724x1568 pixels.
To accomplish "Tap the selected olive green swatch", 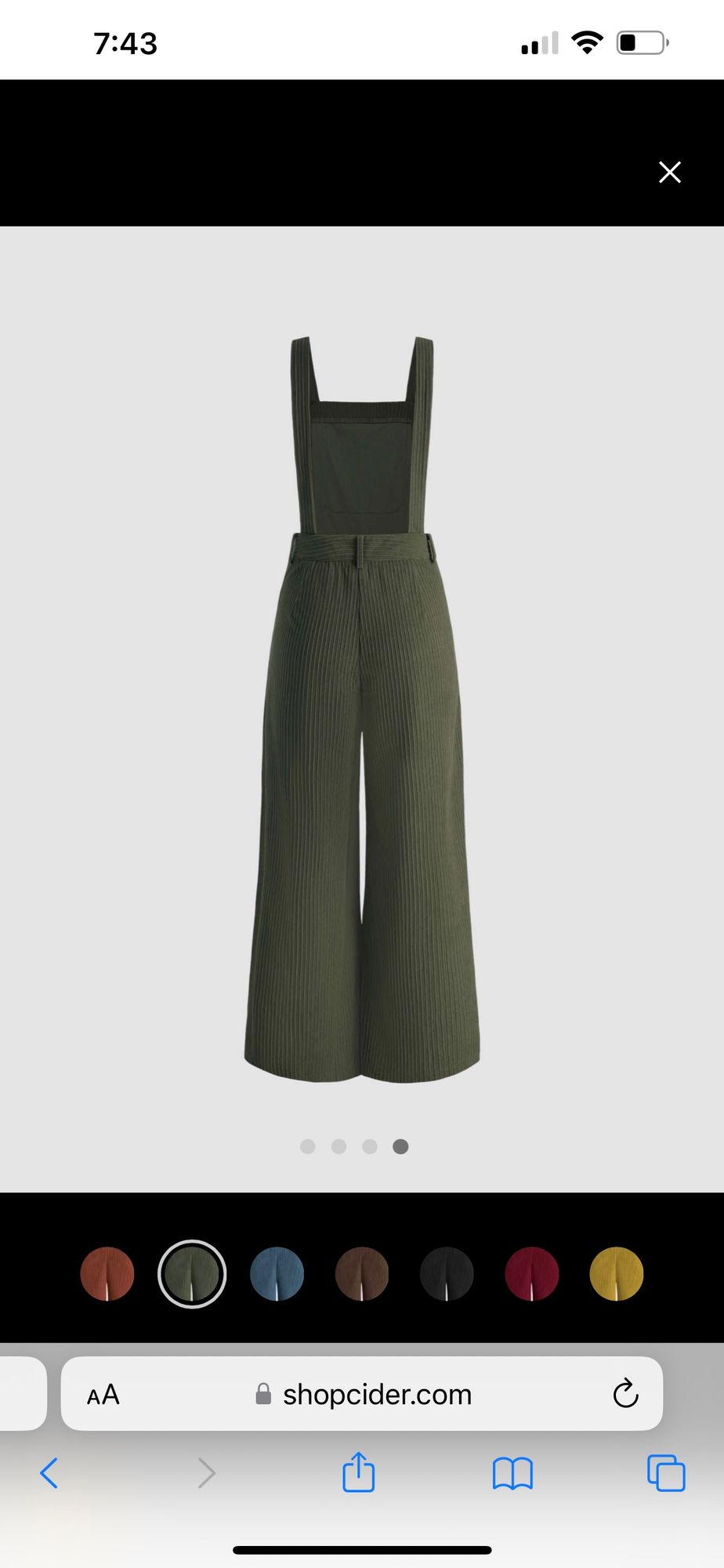I will tap(192, 1274).
